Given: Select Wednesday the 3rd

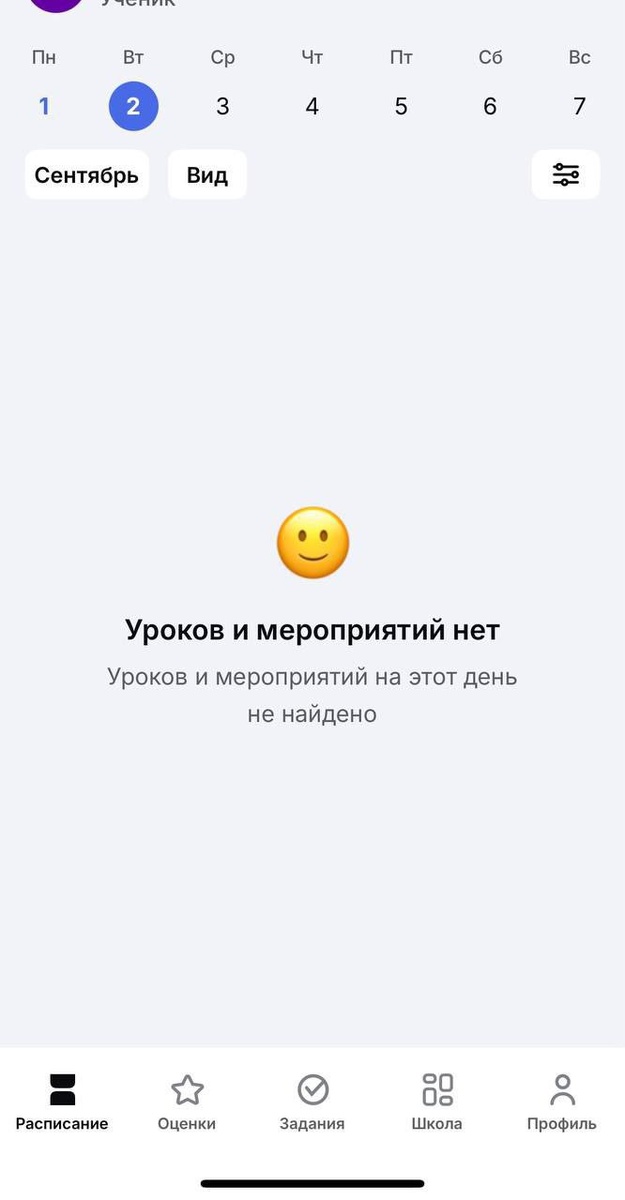Looking at the screenshot, I should pos(222,106).
